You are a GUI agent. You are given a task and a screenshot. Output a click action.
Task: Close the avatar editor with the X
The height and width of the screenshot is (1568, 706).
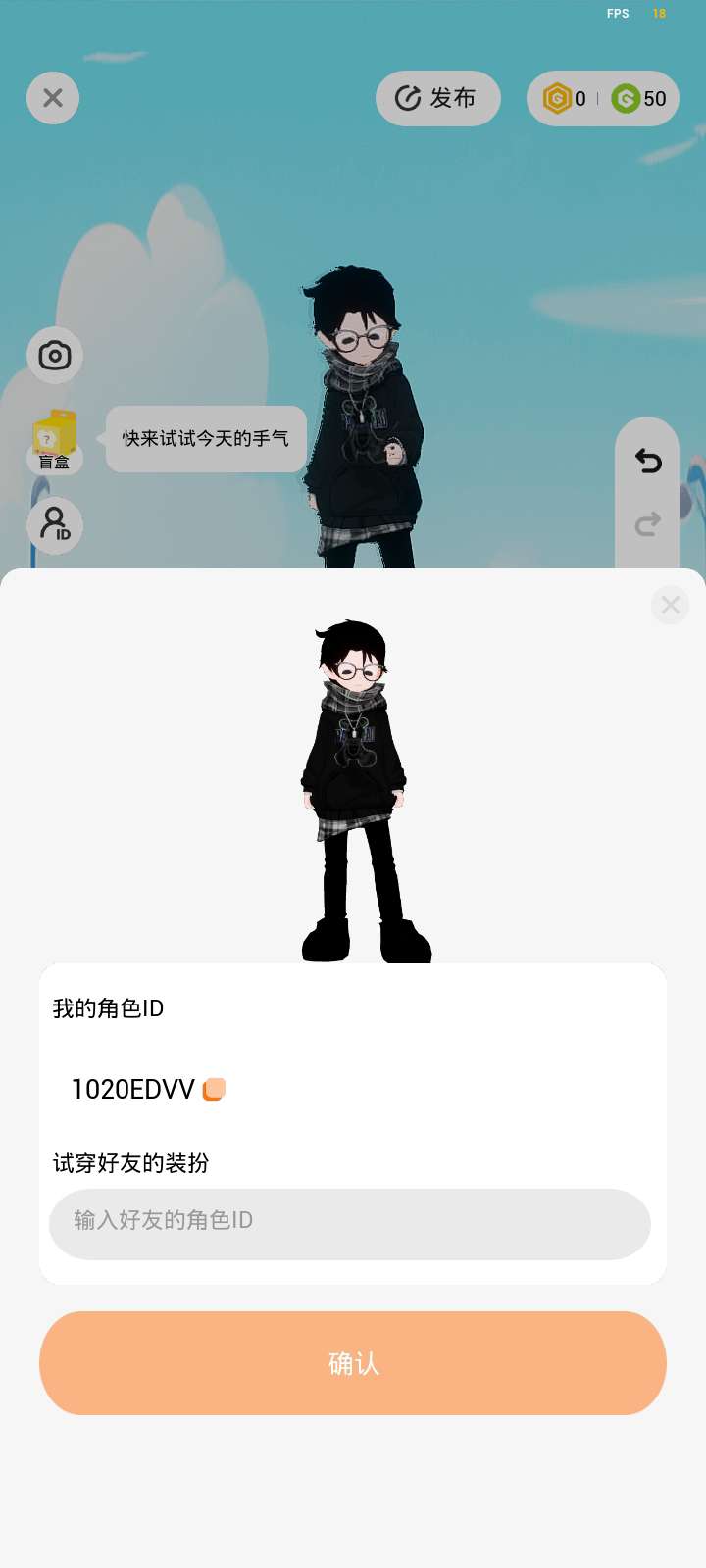[x=53, y=98]
